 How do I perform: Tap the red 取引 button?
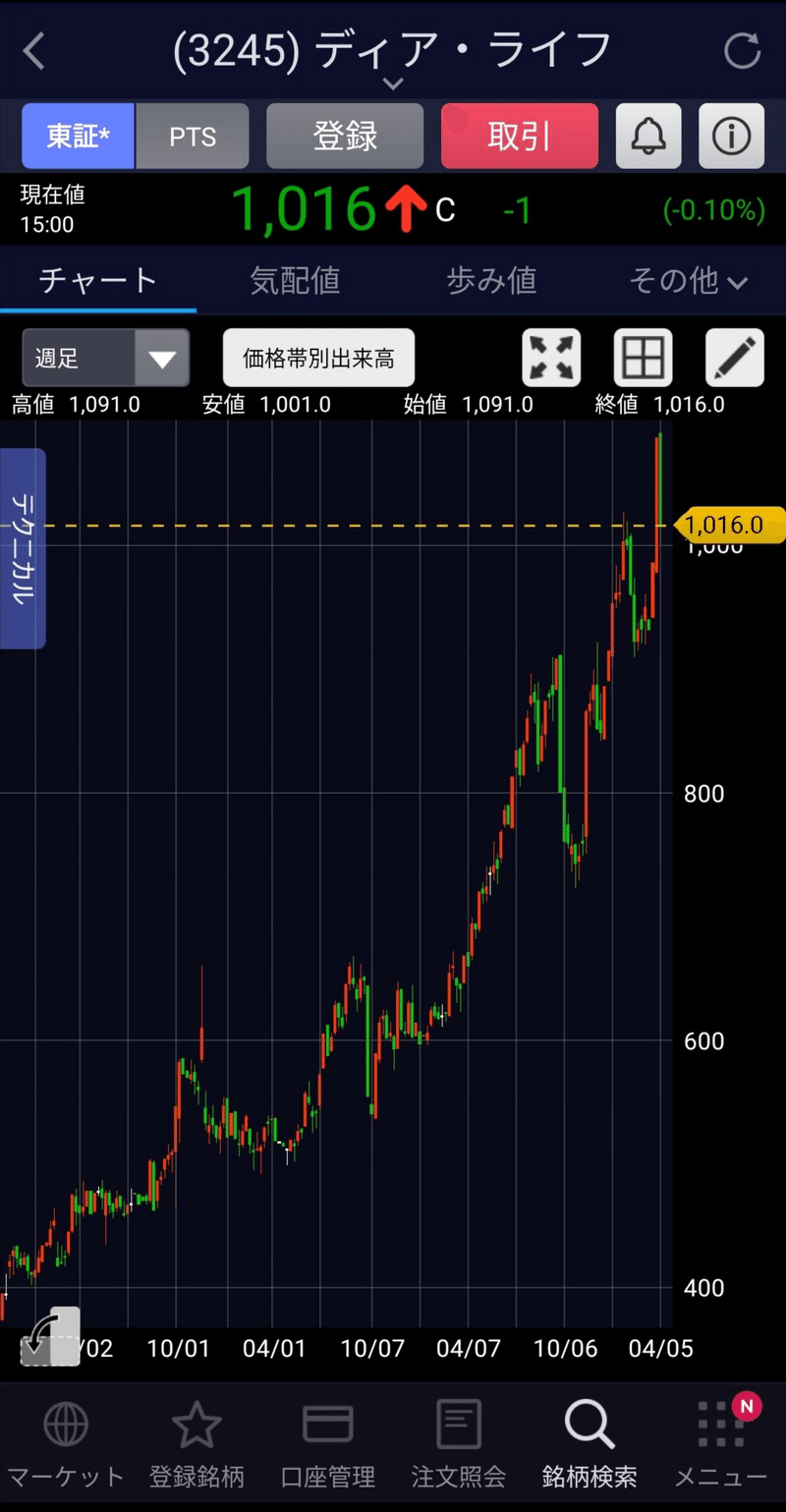pyautogui.click(x=519, y=137)
